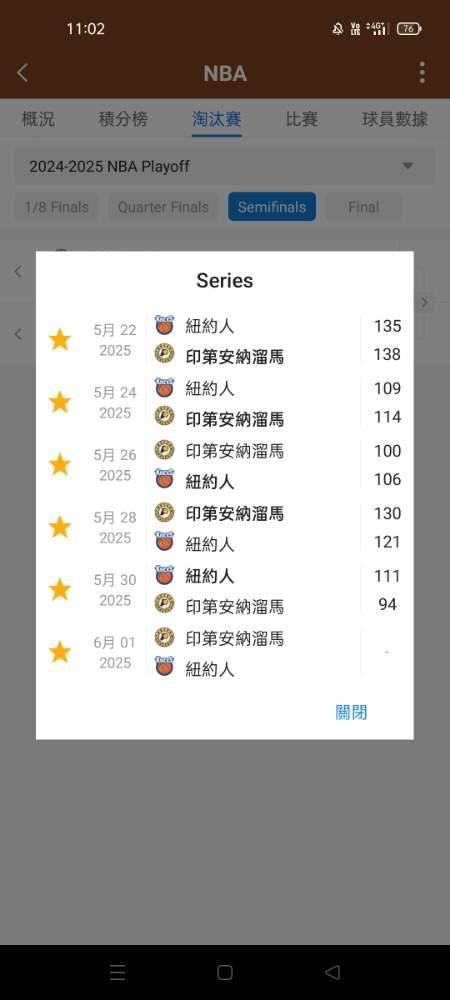The height and width of the screenshot is (1000, 450).
Task: Open the three-dot overflow menu
Action: [422, 73]
